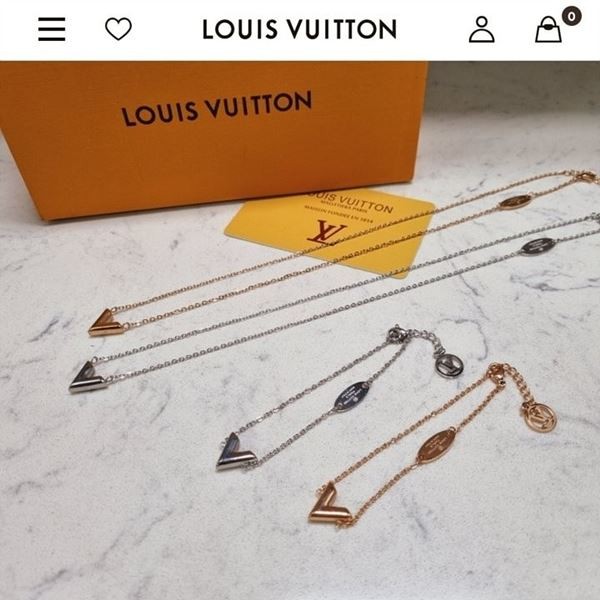Open the account profile icon
This screenshot has height=600, width=600.
pos(481,30)
